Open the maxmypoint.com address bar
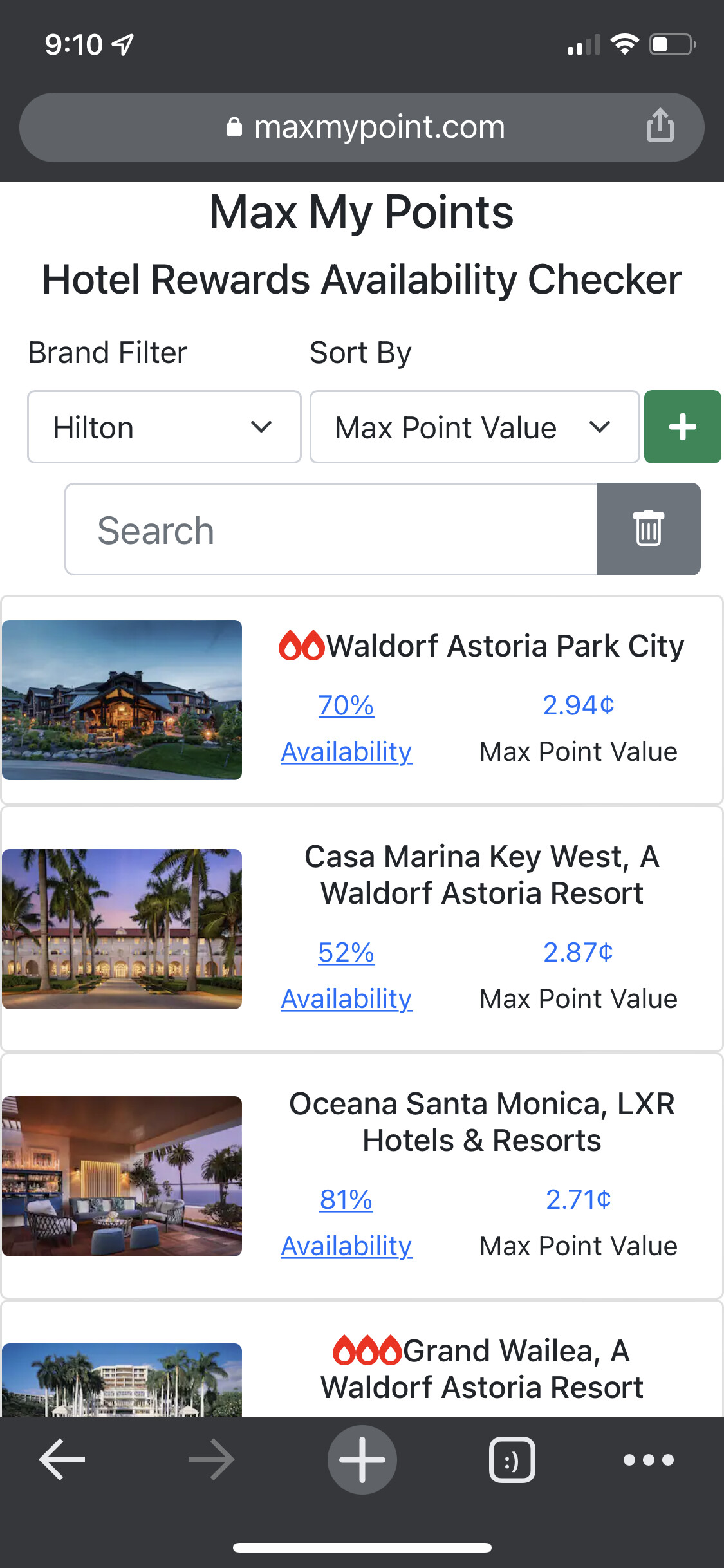Image resolution: width=724 pixels, height=1568 pixels. [364, 127]
